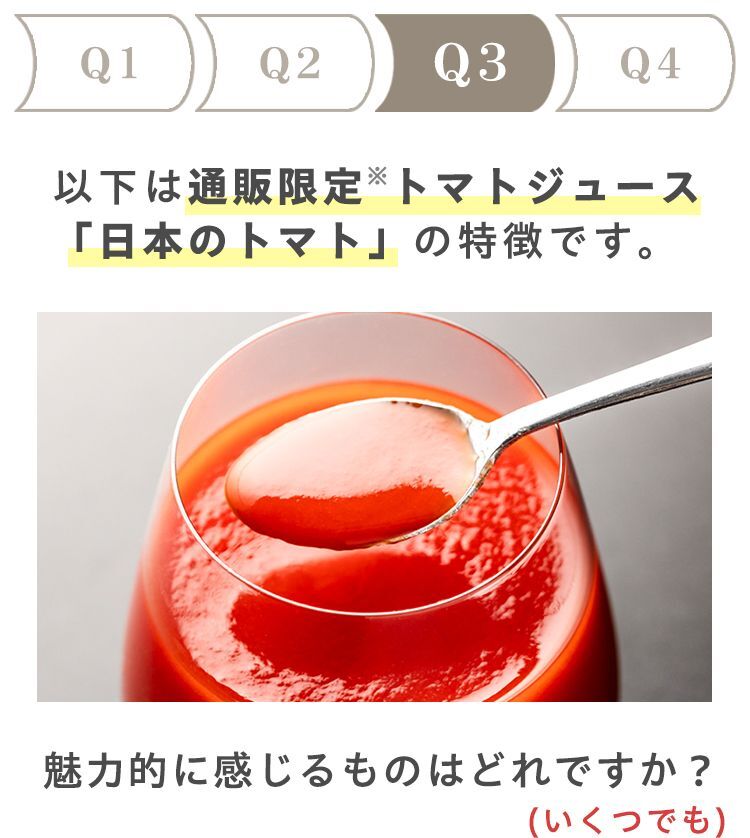750x838 pixels.
Task: Select the highlighted Q3 step
Action: [470, 64]
